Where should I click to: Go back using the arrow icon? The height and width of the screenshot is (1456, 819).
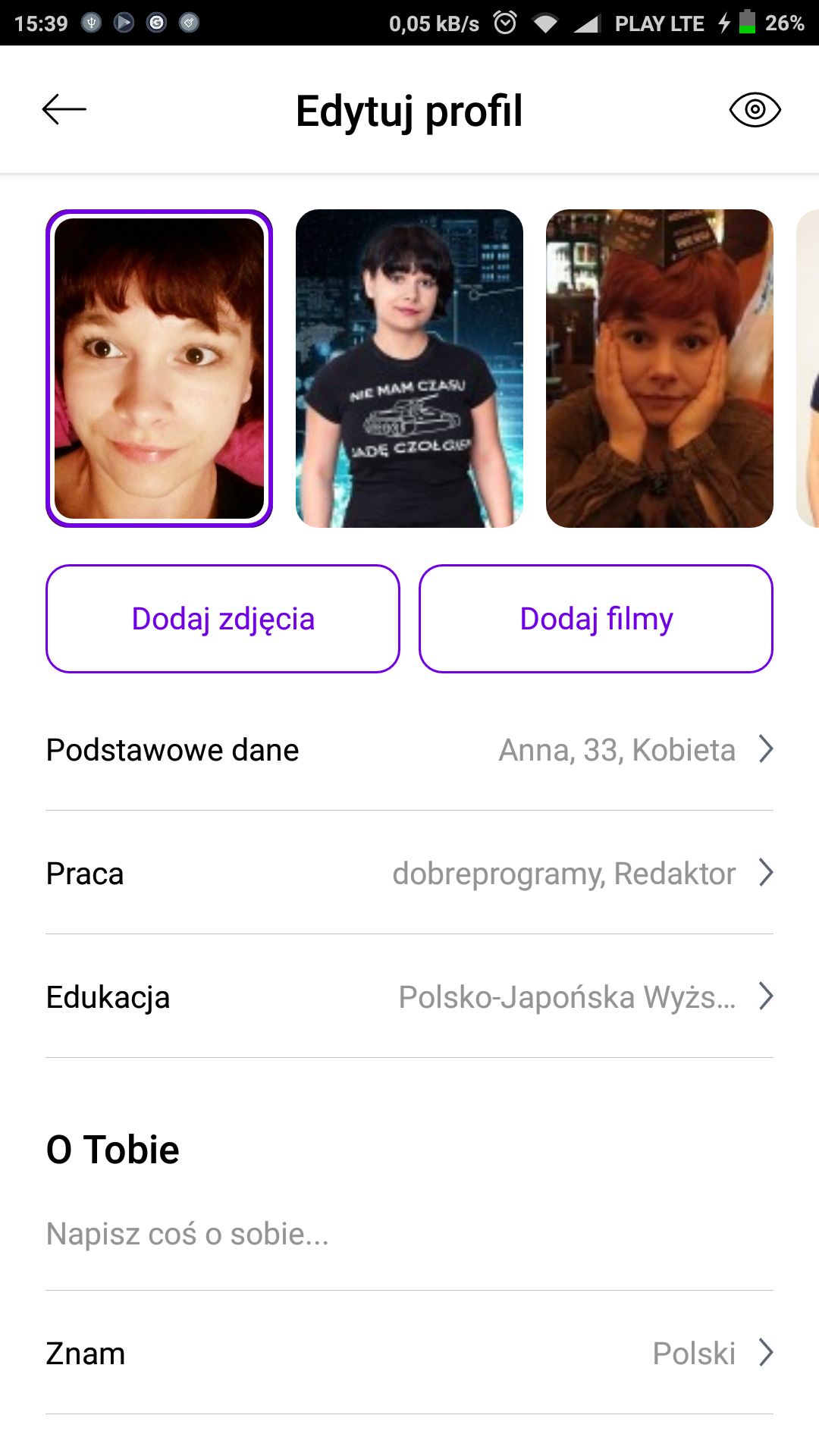(x=64, y=110)
